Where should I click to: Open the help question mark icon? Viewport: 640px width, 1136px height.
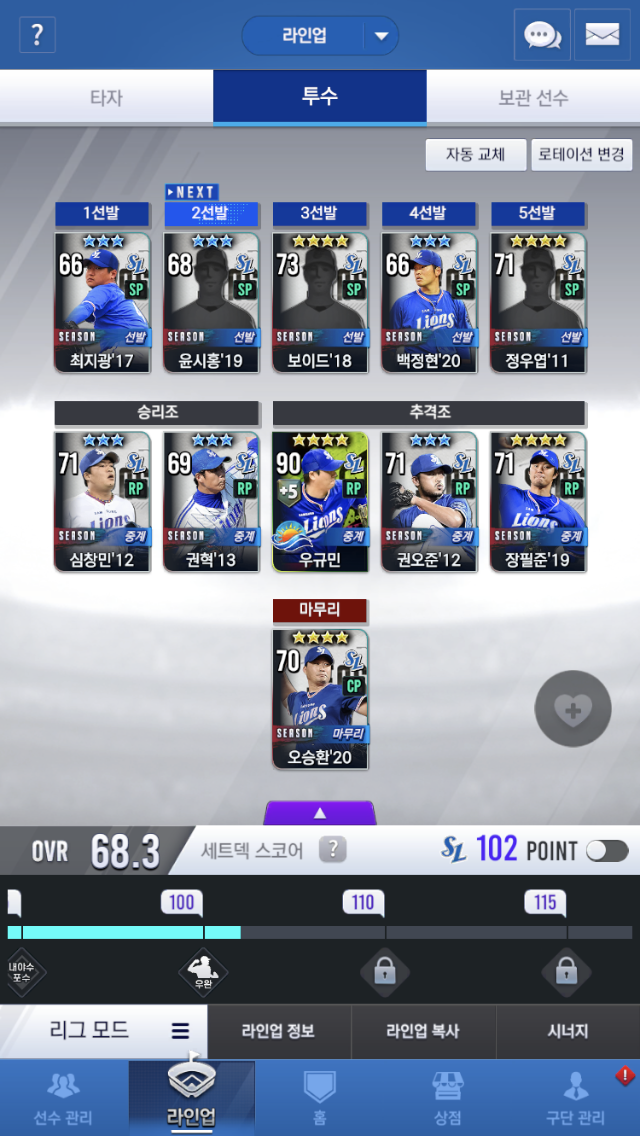click(x=38, y=34)
